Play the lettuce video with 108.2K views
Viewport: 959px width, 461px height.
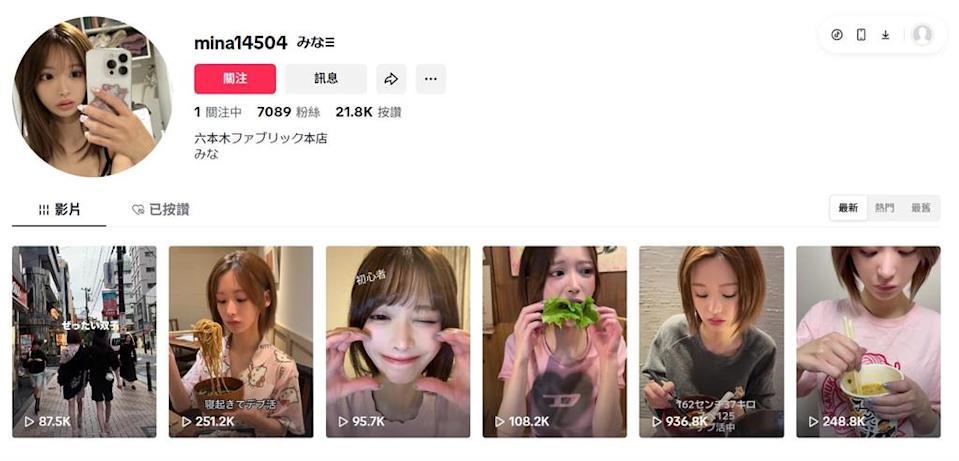click(x=554, y=341)
